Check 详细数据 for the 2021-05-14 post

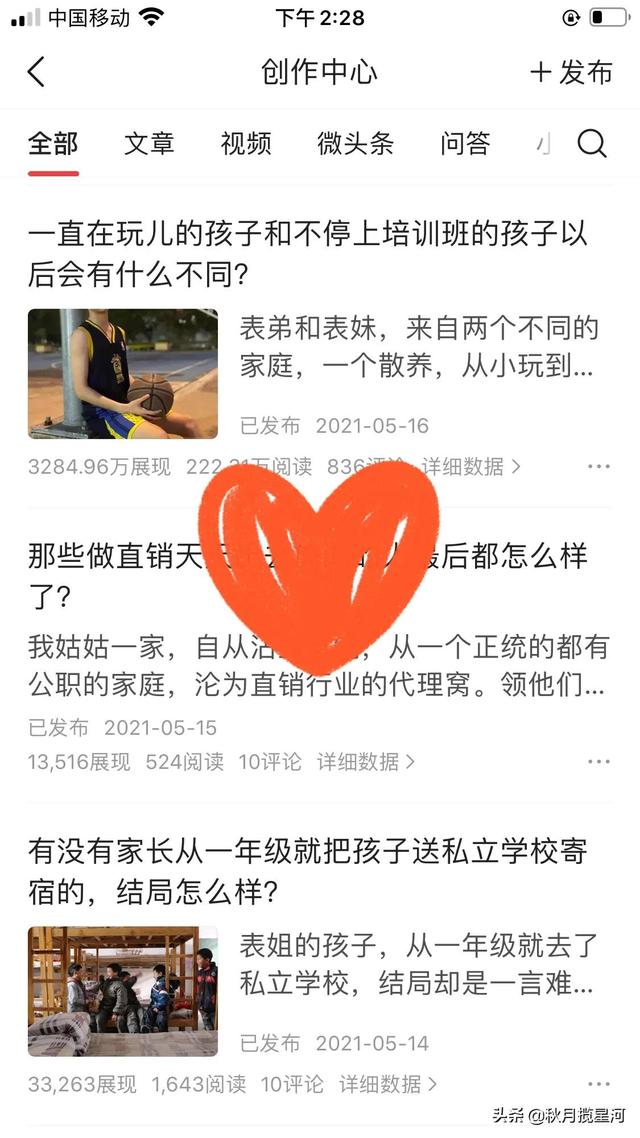pos(387,1084)
